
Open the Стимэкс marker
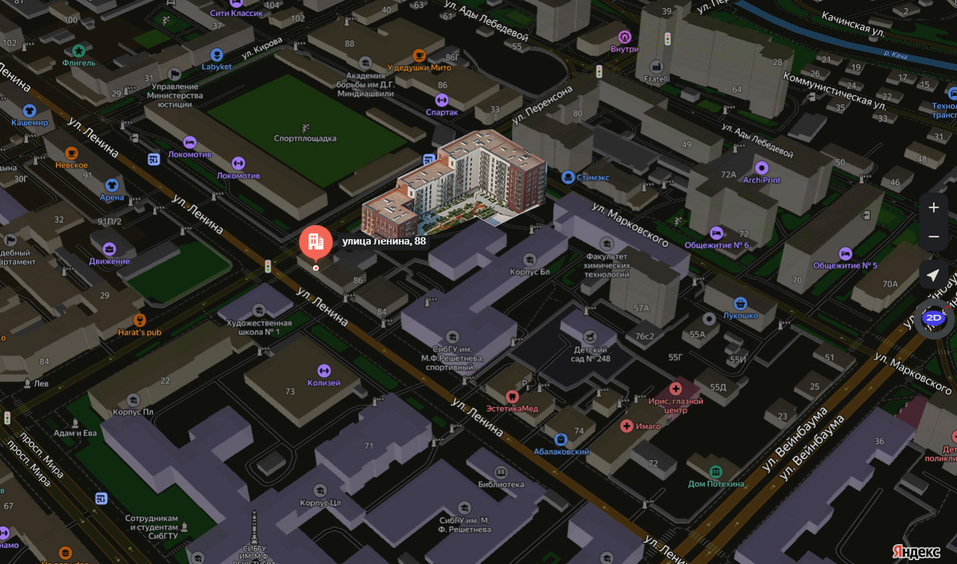568,177
